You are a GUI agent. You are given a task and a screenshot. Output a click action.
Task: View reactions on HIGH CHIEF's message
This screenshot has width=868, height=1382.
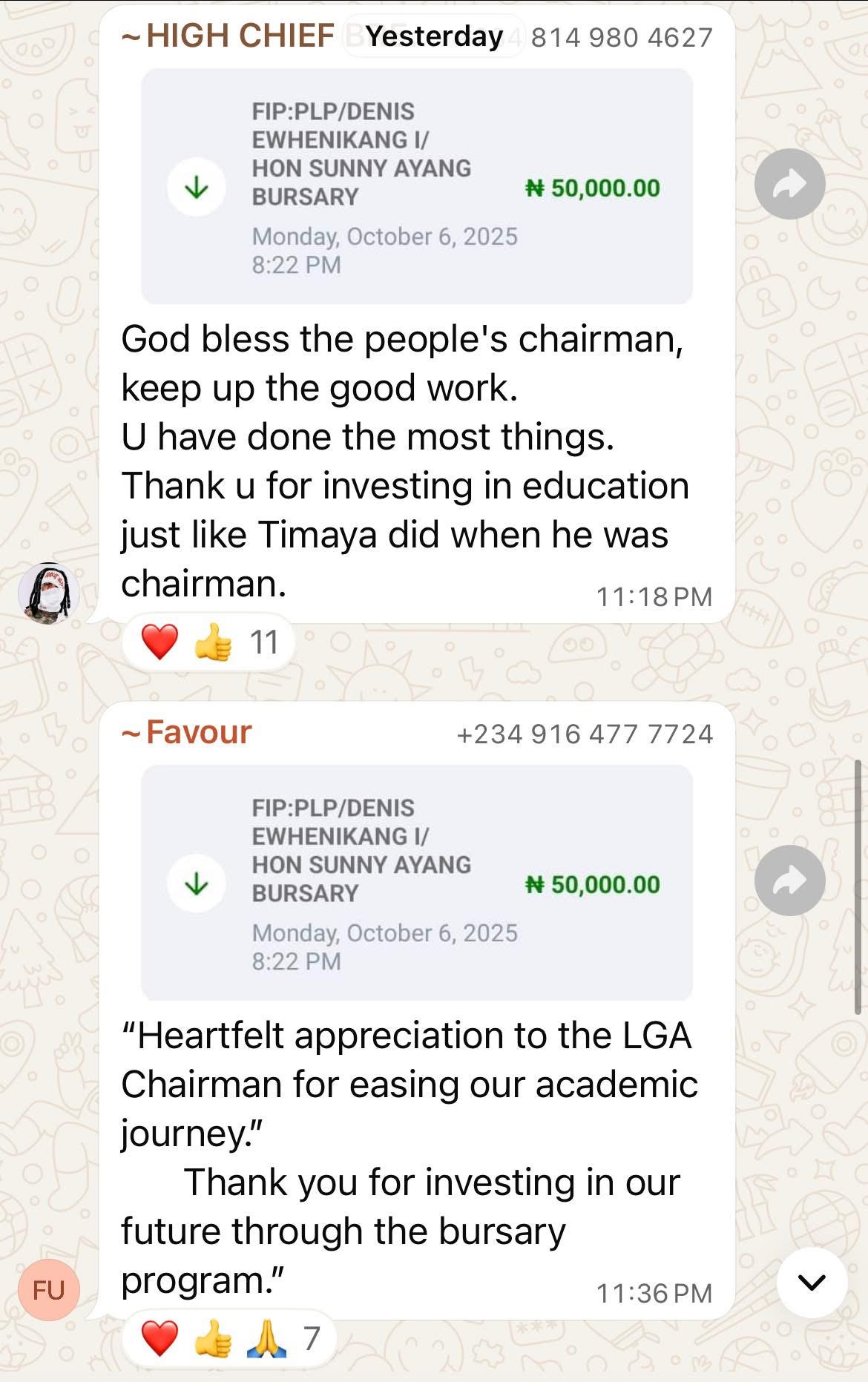pos(208,642)
